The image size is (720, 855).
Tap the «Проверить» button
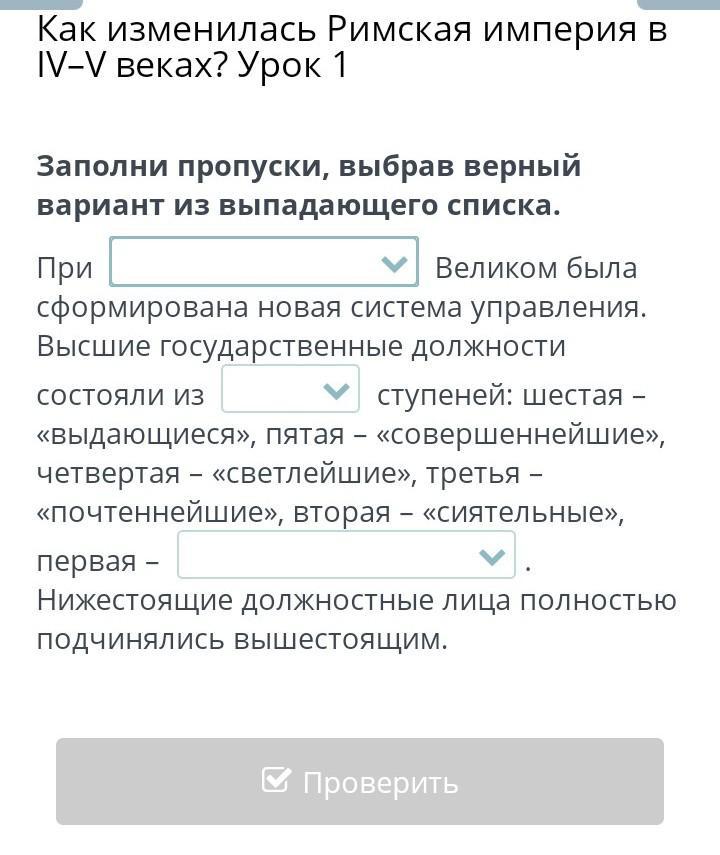(360, 782)
